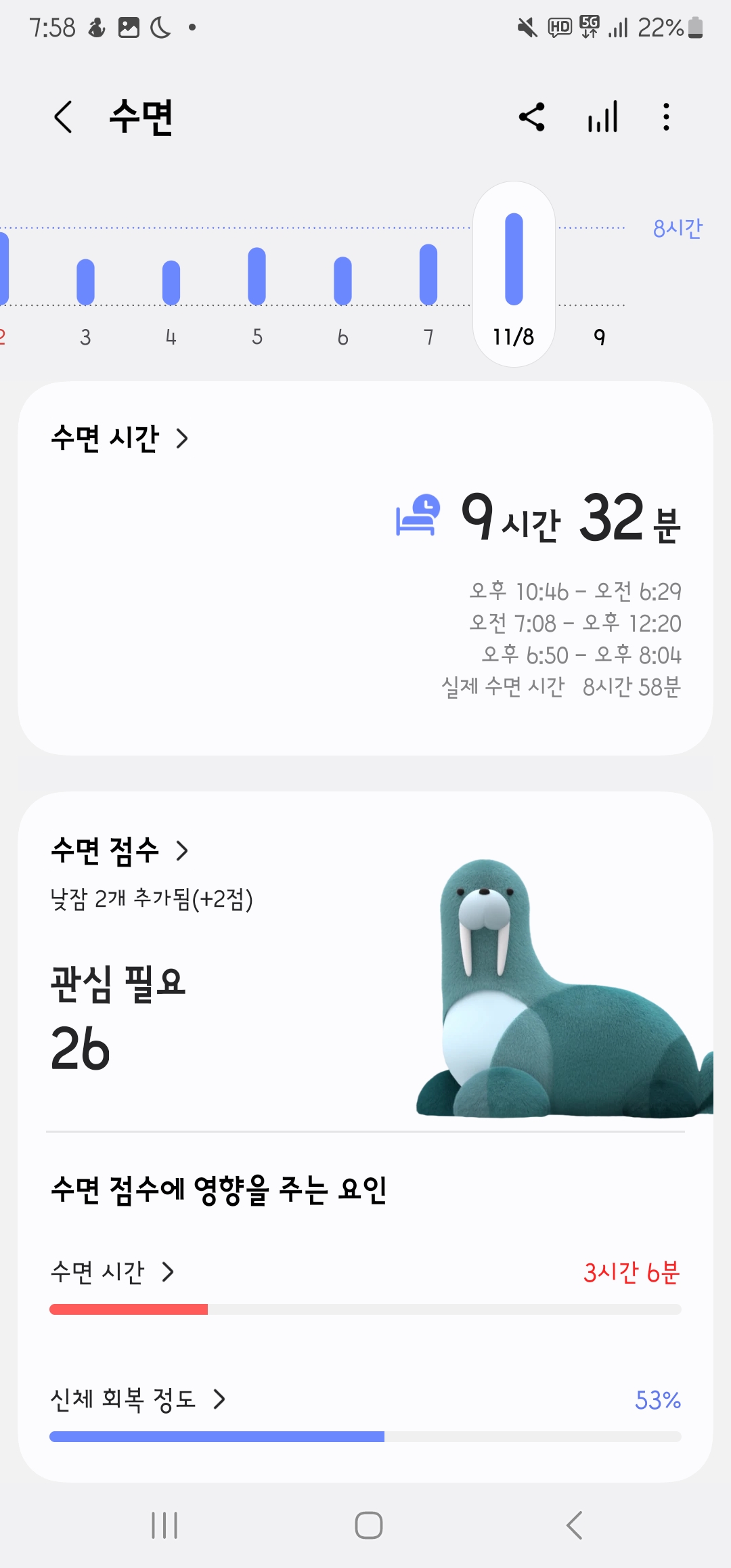Go back from the 수면 screen
Screen dimensions: 731x1568
coord(64,117)
